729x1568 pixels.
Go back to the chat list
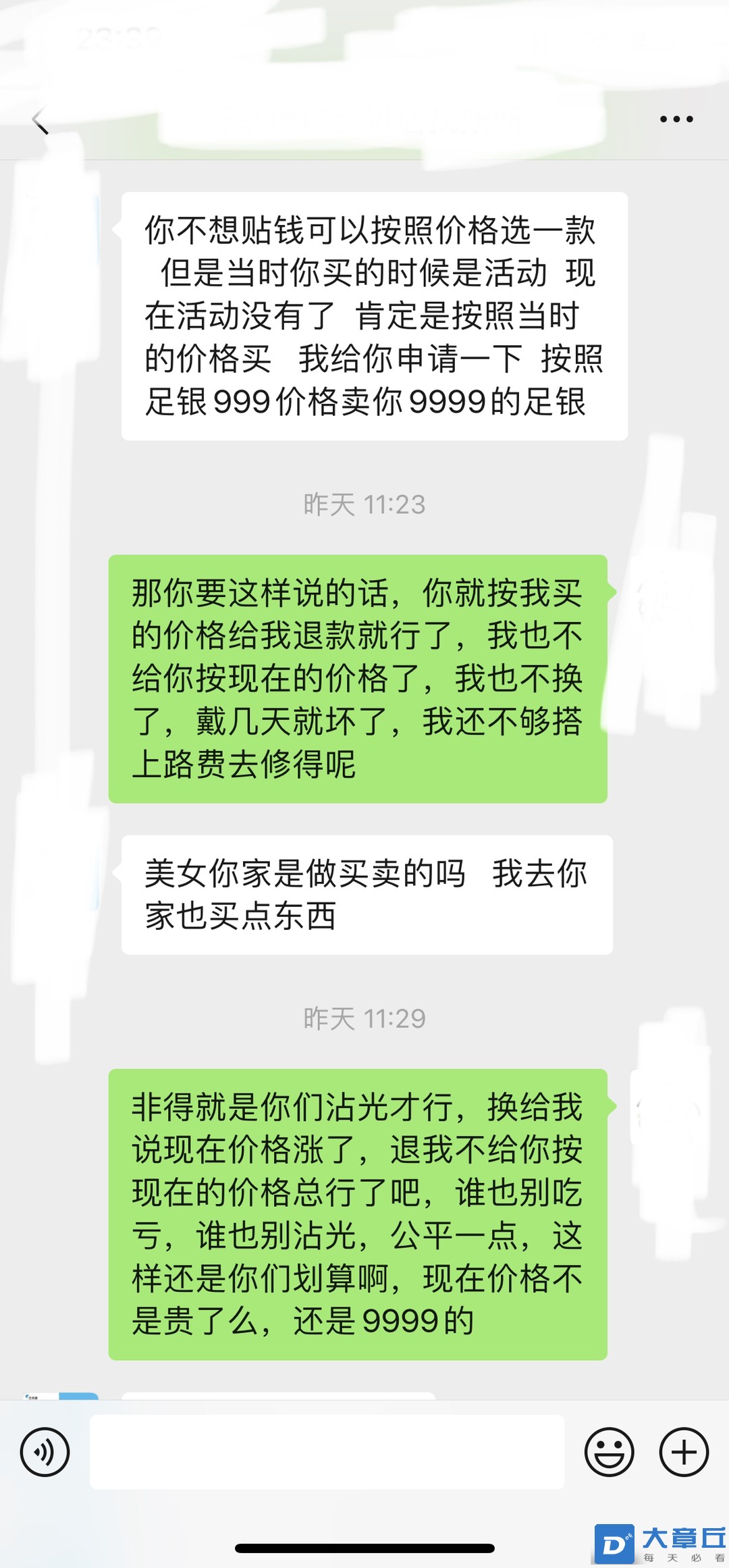(40, 120)
